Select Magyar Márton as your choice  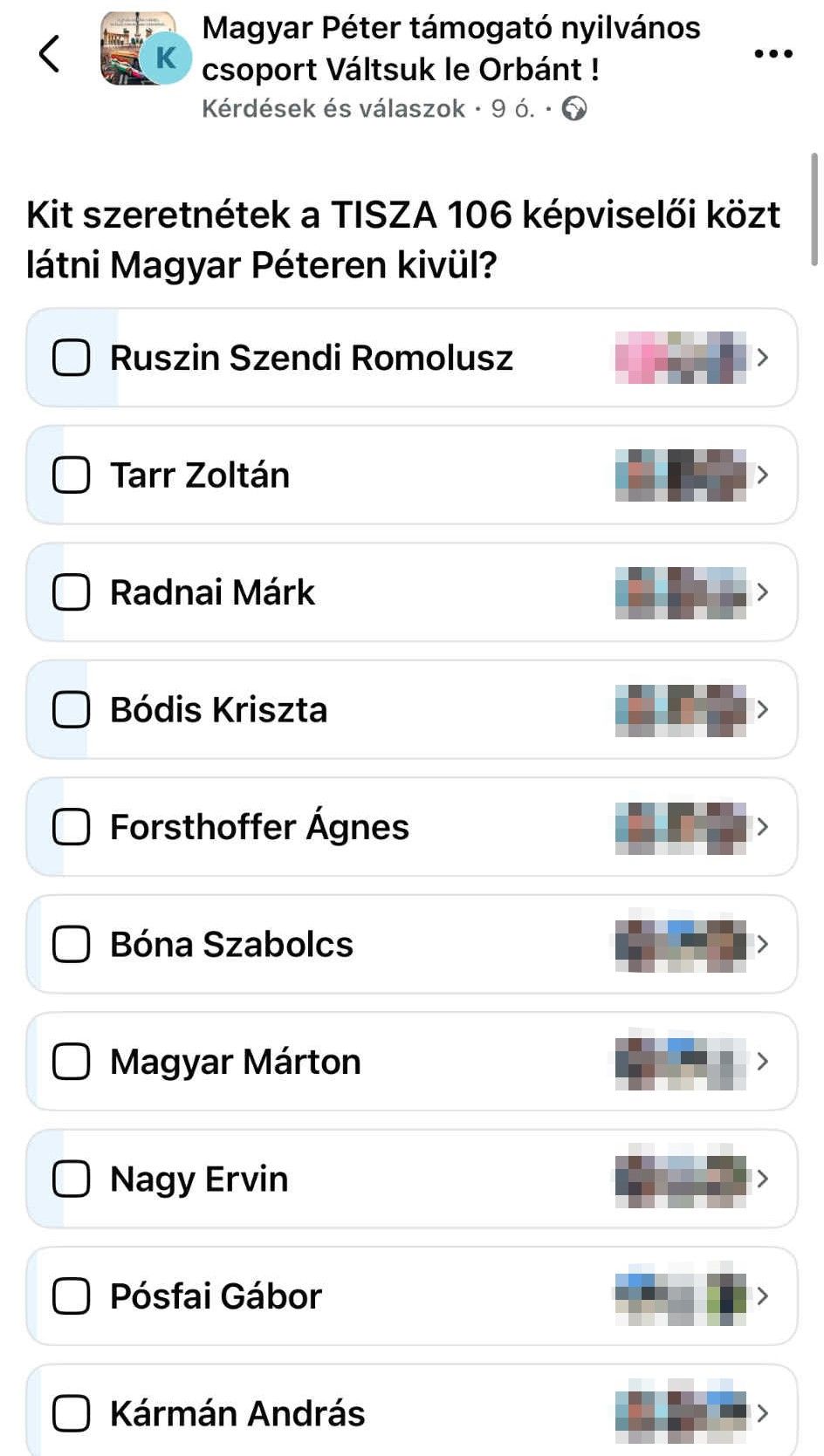[x=72, y=1062]
